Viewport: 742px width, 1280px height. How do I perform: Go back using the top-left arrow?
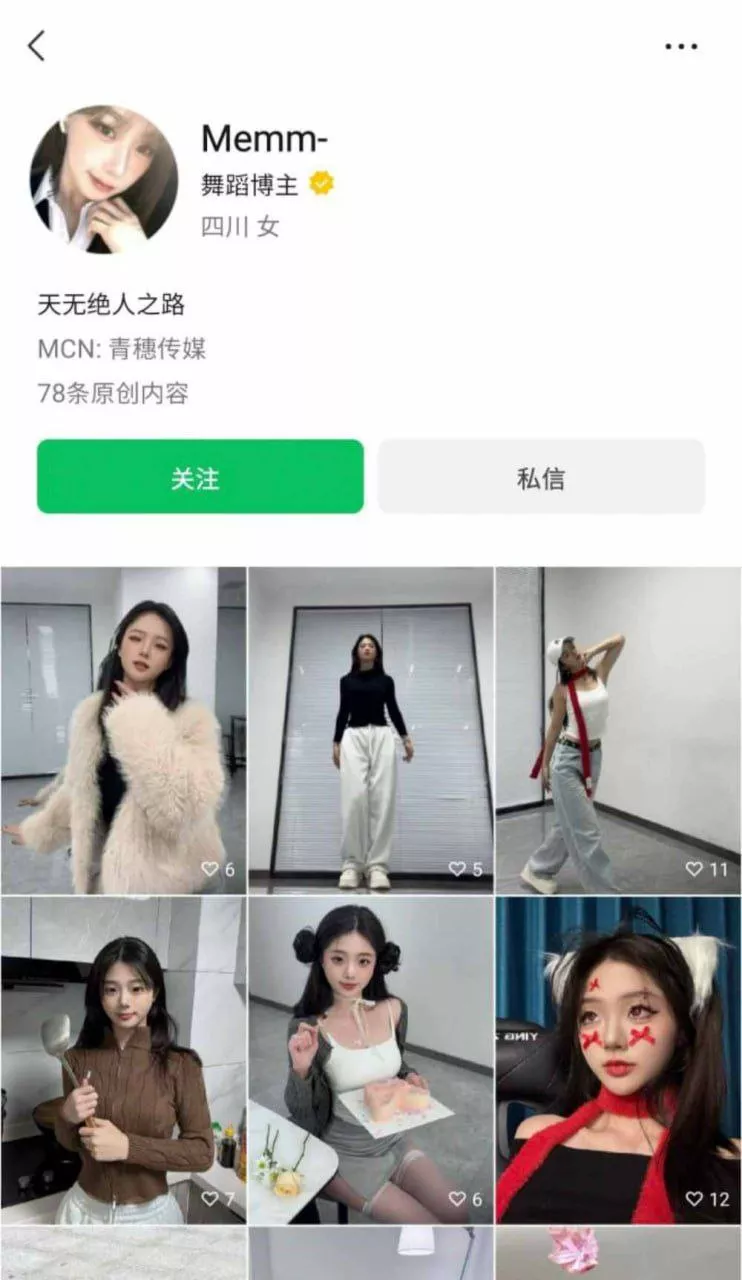click(x=37, y=45)
